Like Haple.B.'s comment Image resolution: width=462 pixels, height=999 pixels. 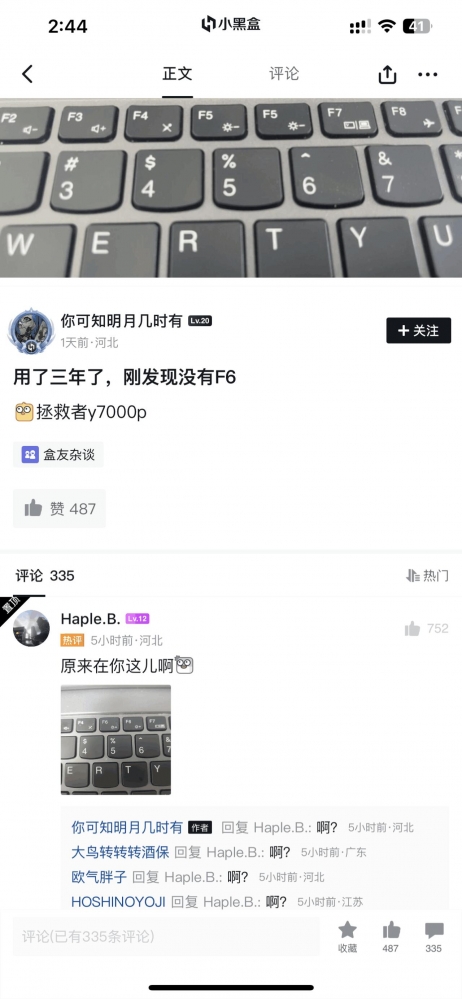pyautogui.click(x=426, y=628)
